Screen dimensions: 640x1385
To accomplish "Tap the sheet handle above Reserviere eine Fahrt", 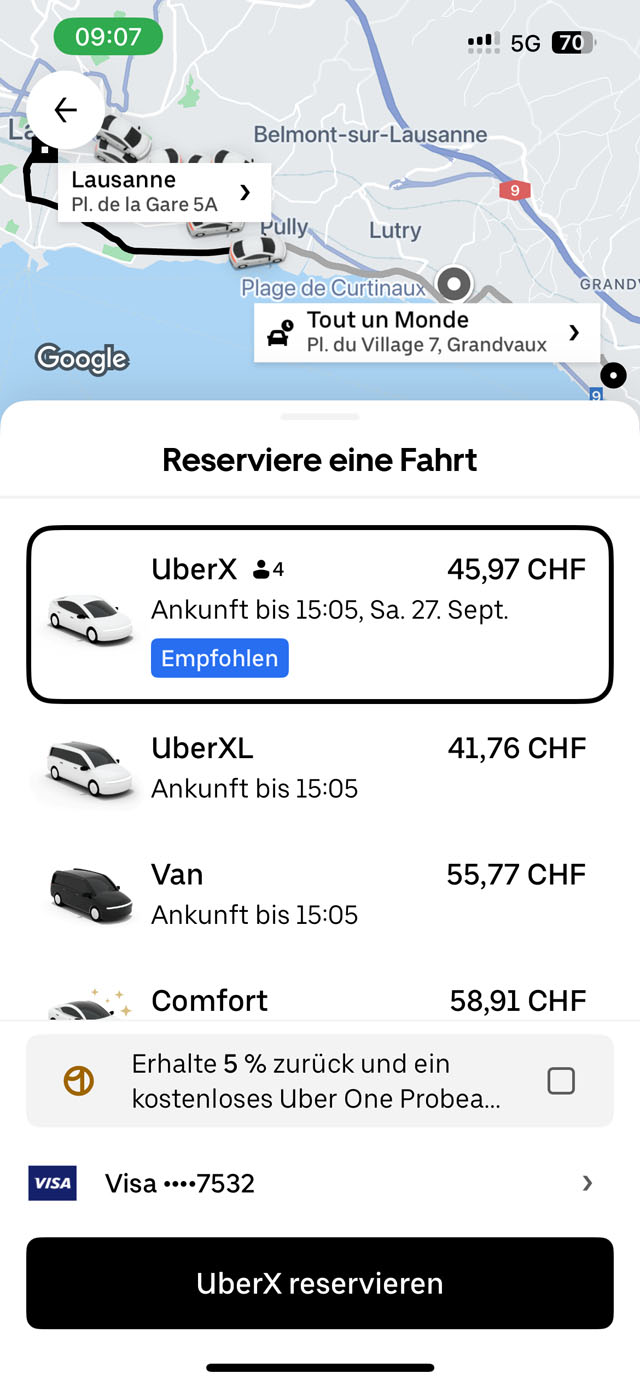I will (320, 416).
